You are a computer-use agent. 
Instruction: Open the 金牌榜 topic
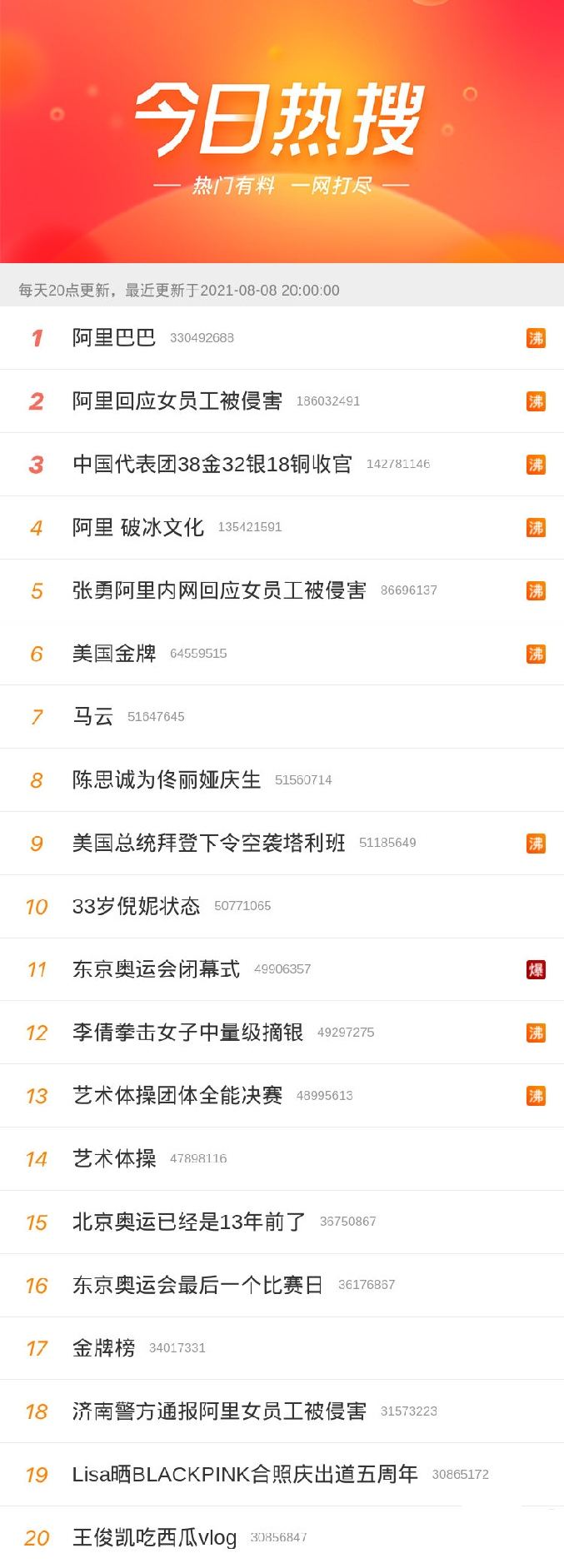click(104, 1347)
